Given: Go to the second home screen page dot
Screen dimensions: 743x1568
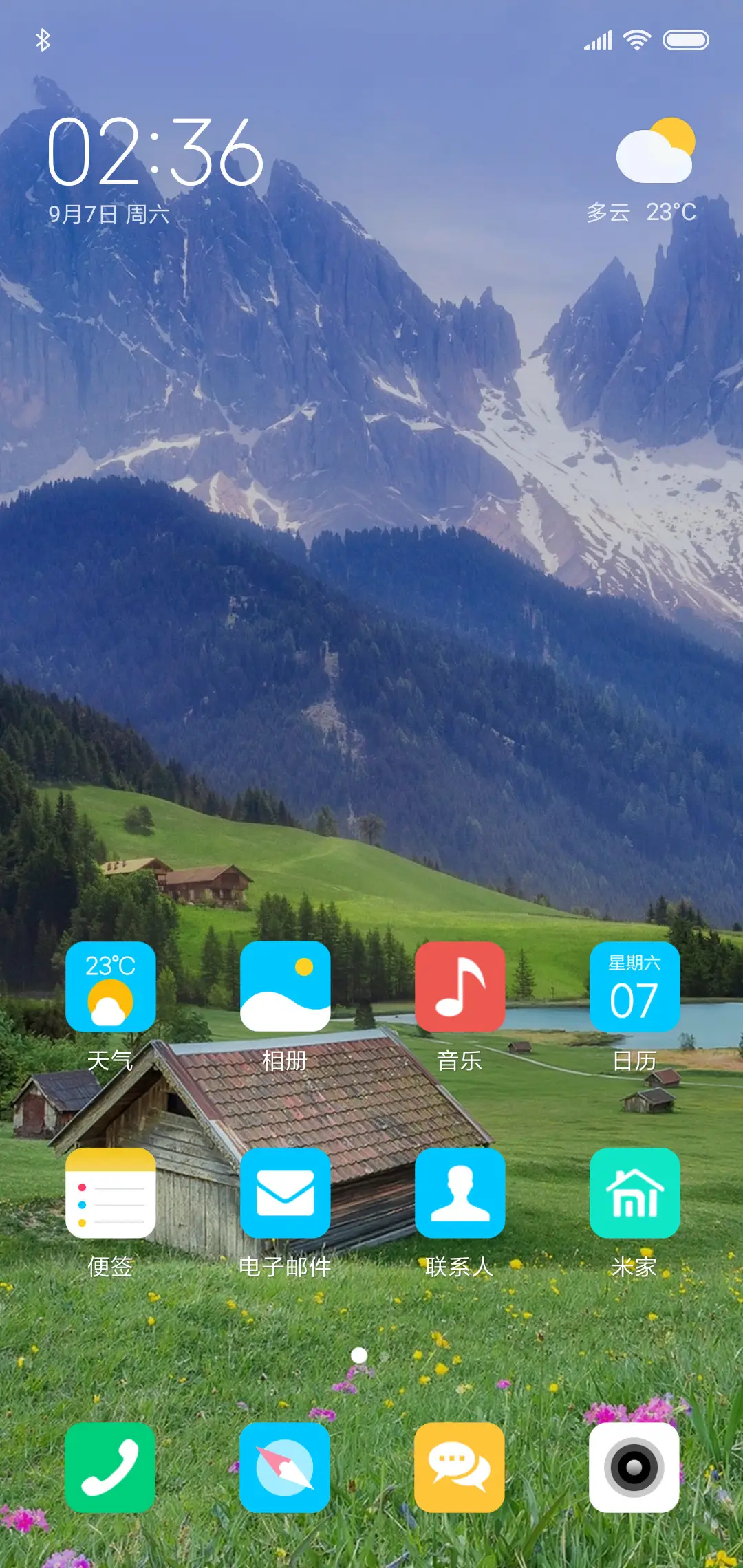Looking at the screenshot, I should (385, 1356).
